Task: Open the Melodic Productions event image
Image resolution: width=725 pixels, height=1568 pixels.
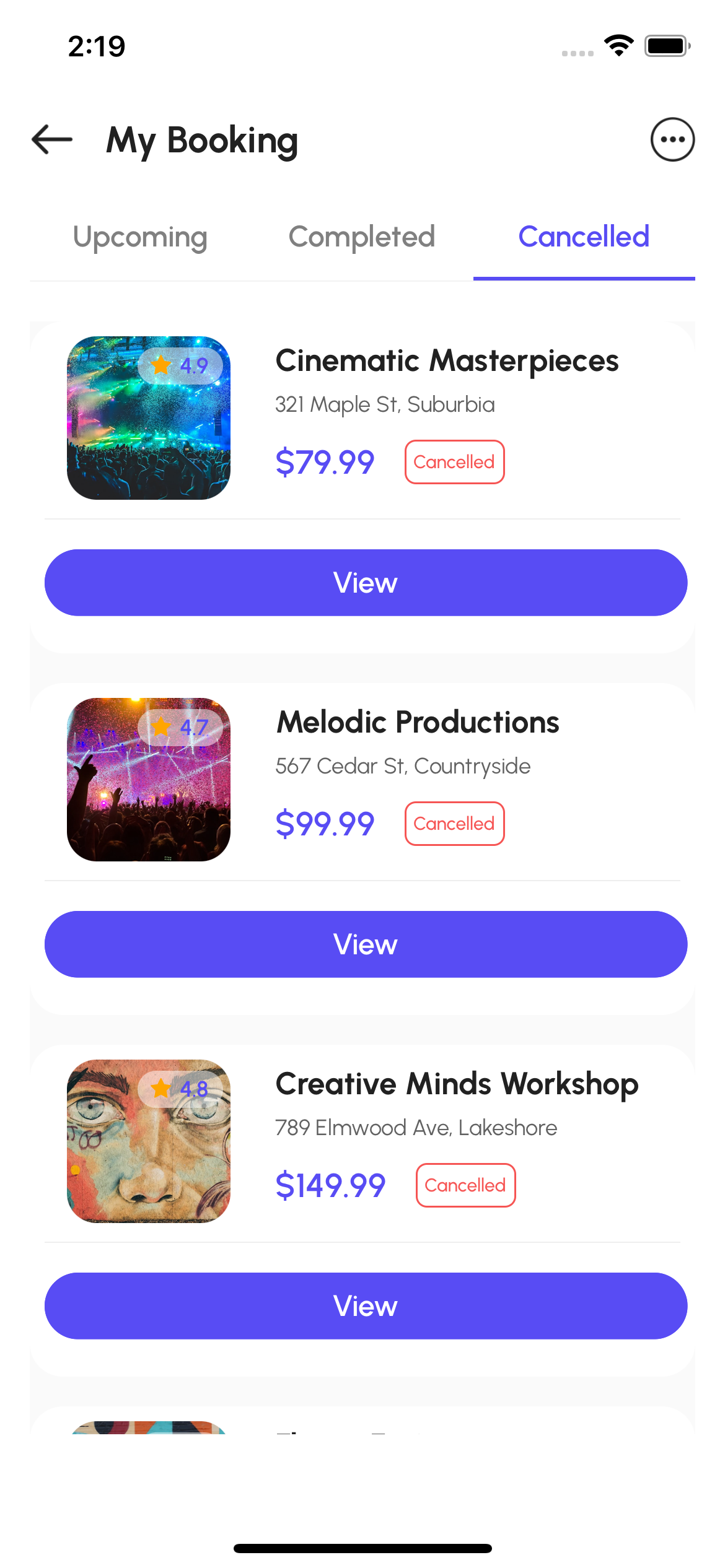Action: pyautogui.click(x=149, y=780)
